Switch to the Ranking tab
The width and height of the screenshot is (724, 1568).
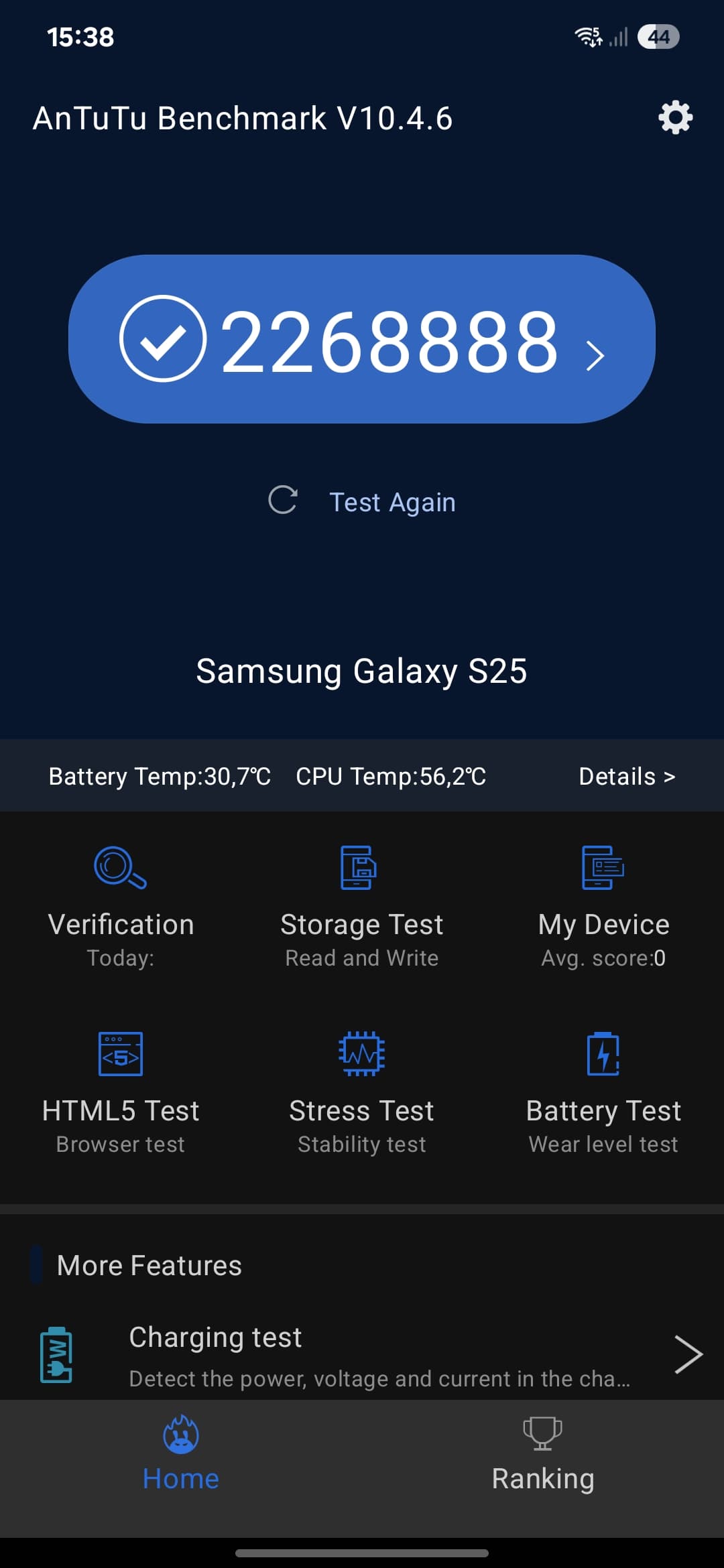(x=543, y=1454)
